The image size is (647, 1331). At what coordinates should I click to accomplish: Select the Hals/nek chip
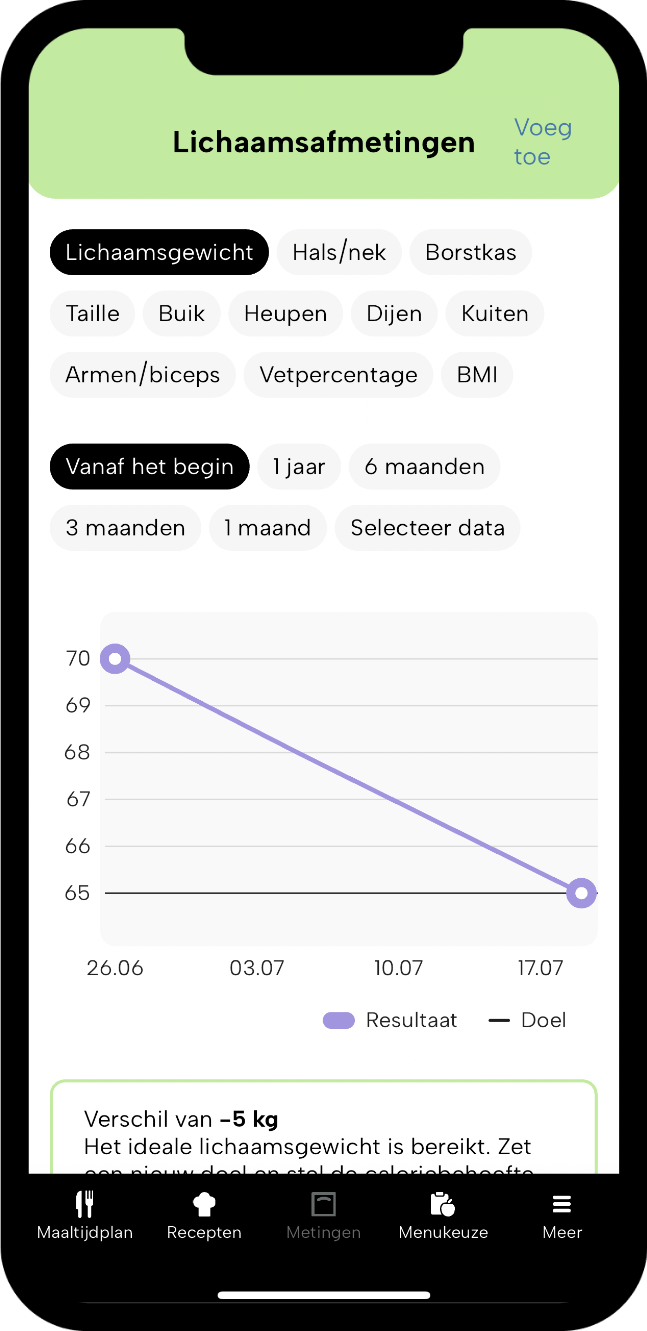(x=339, y=252)
